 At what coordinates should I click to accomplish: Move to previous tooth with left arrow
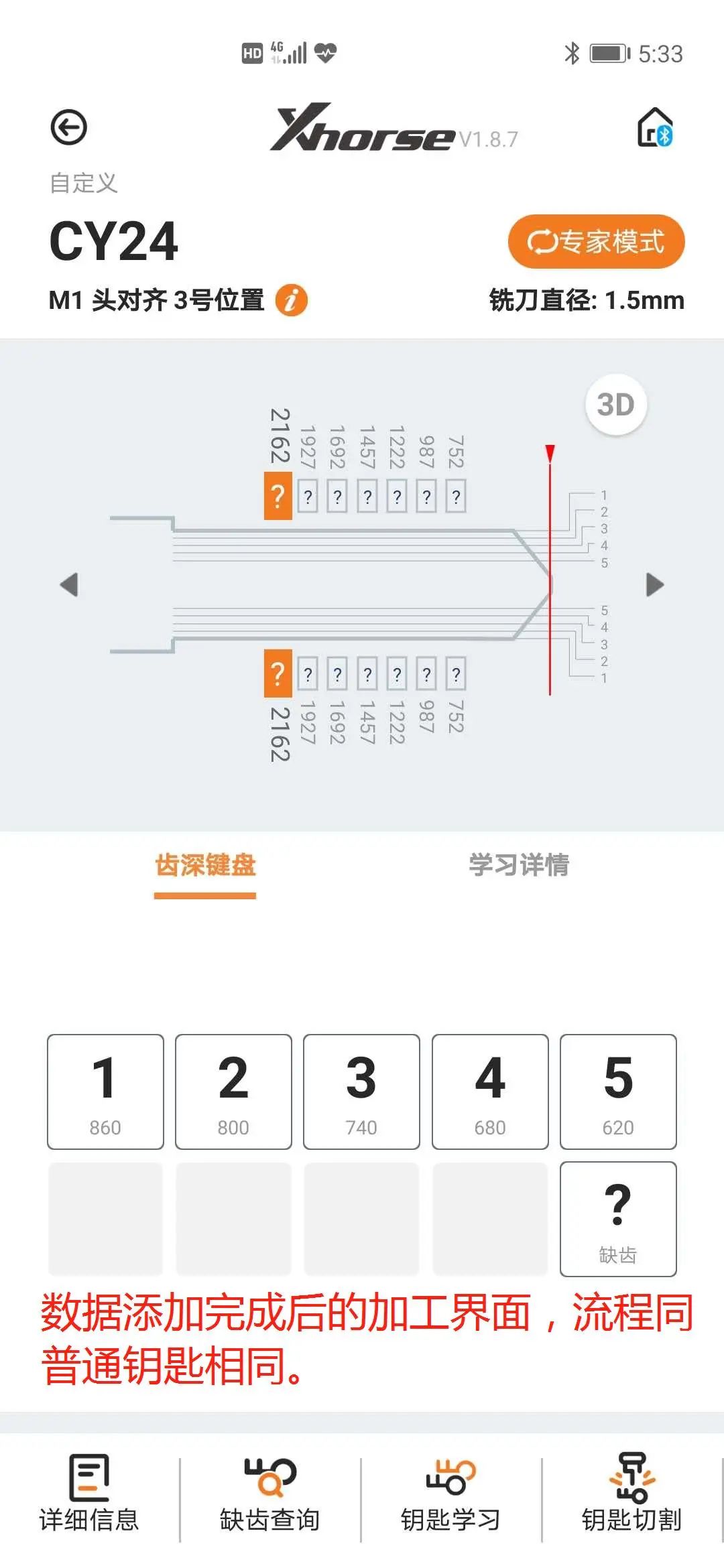(69, 584)
